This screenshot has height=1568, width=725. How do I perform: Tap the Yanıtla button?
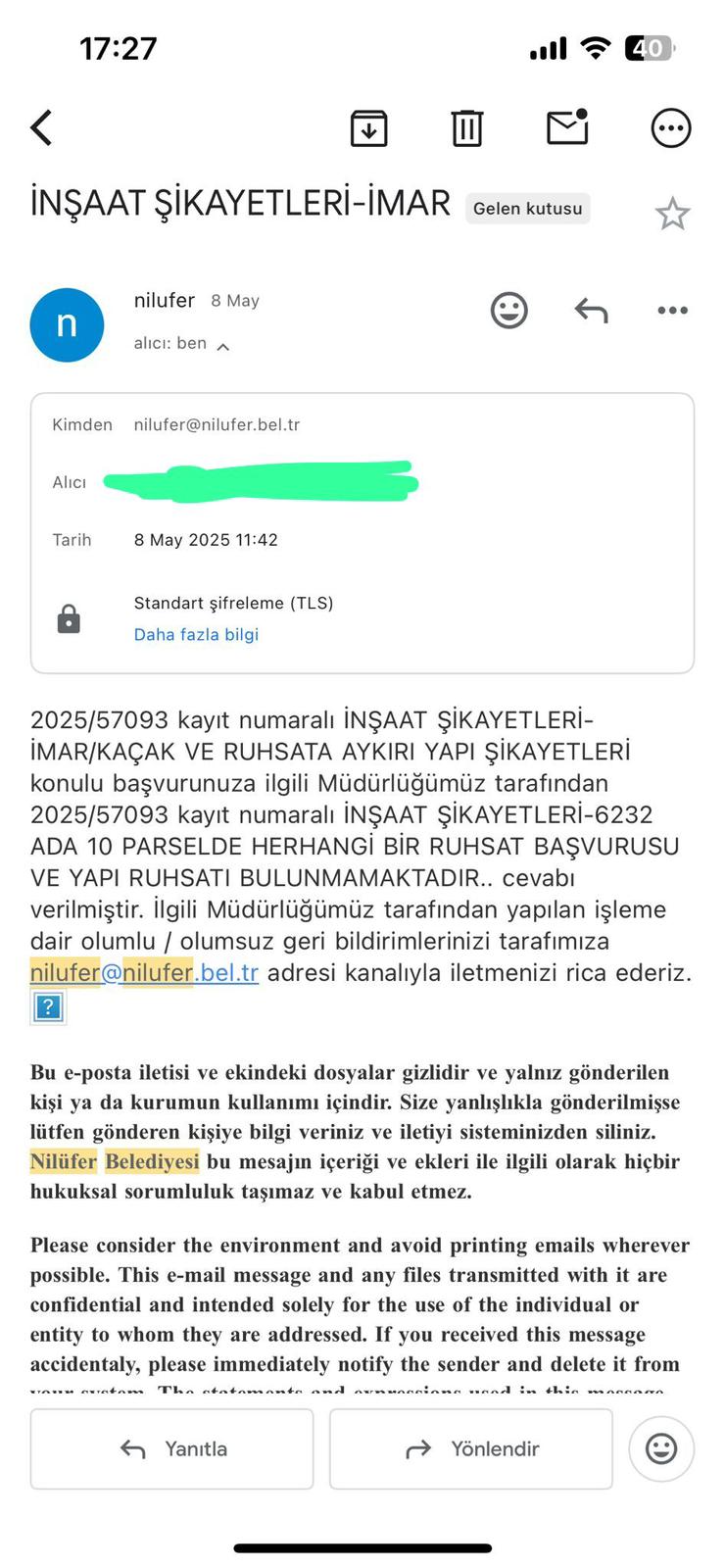click(x=172, y=1448)
